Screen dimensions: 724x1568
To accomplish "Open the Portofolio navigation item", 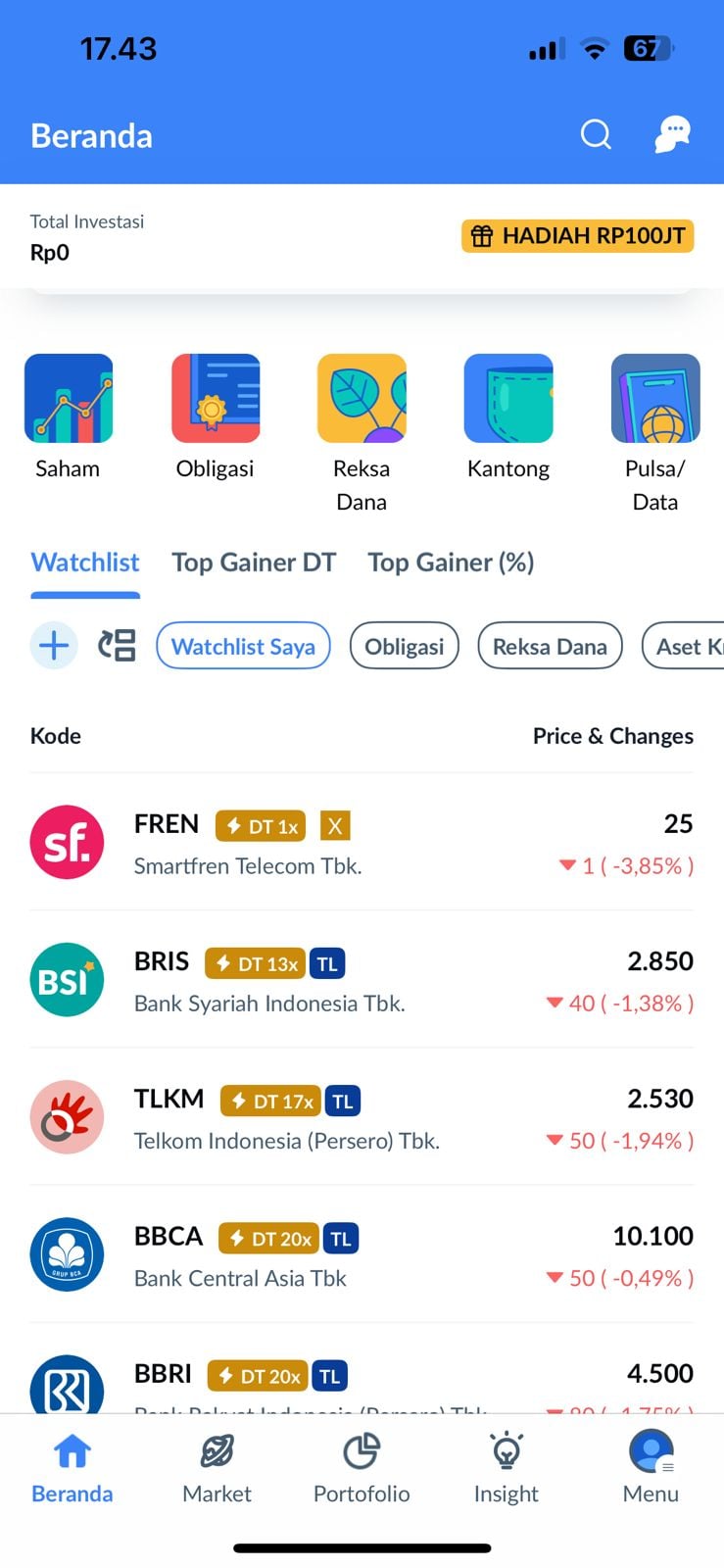I will pos(361,1465).
